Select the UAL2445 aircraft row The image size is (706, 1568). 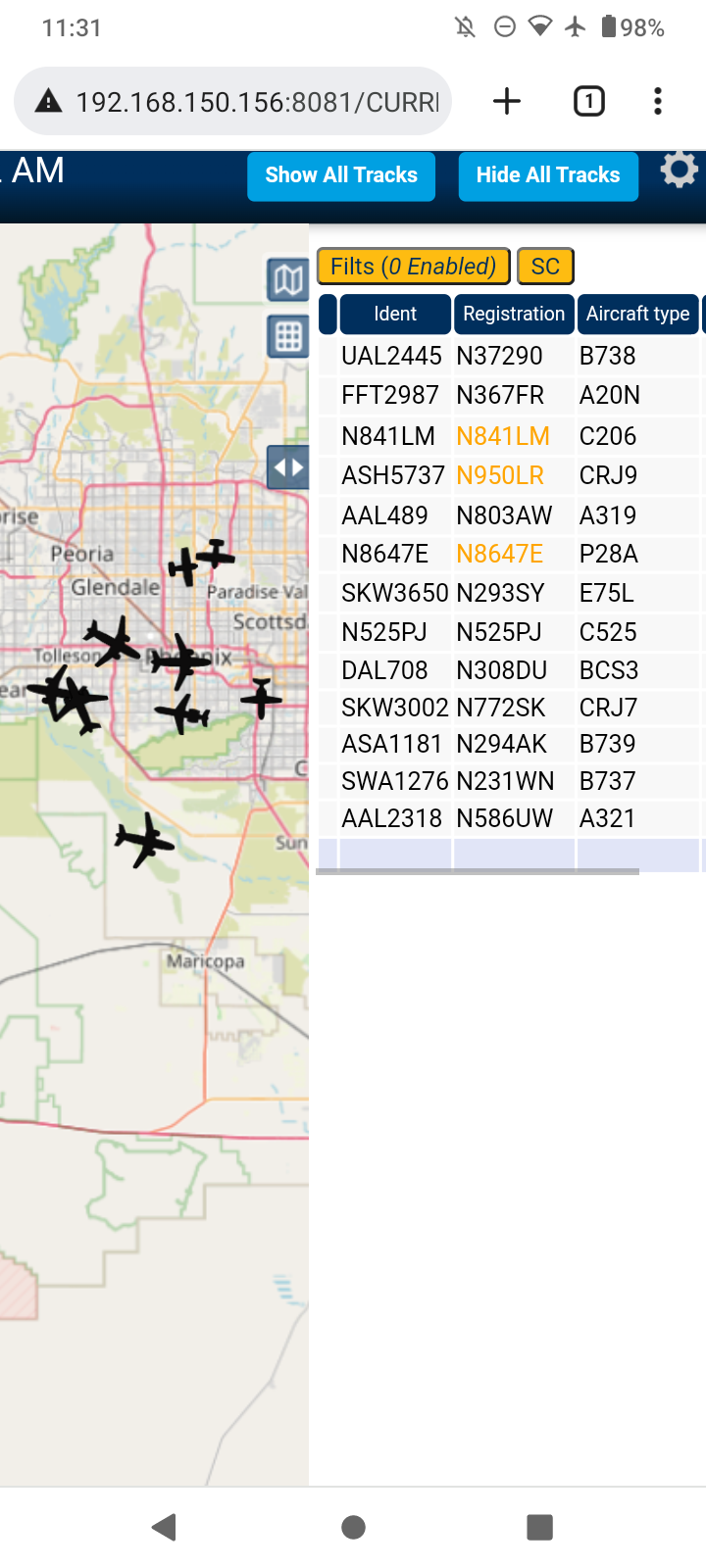coord(510,356)
